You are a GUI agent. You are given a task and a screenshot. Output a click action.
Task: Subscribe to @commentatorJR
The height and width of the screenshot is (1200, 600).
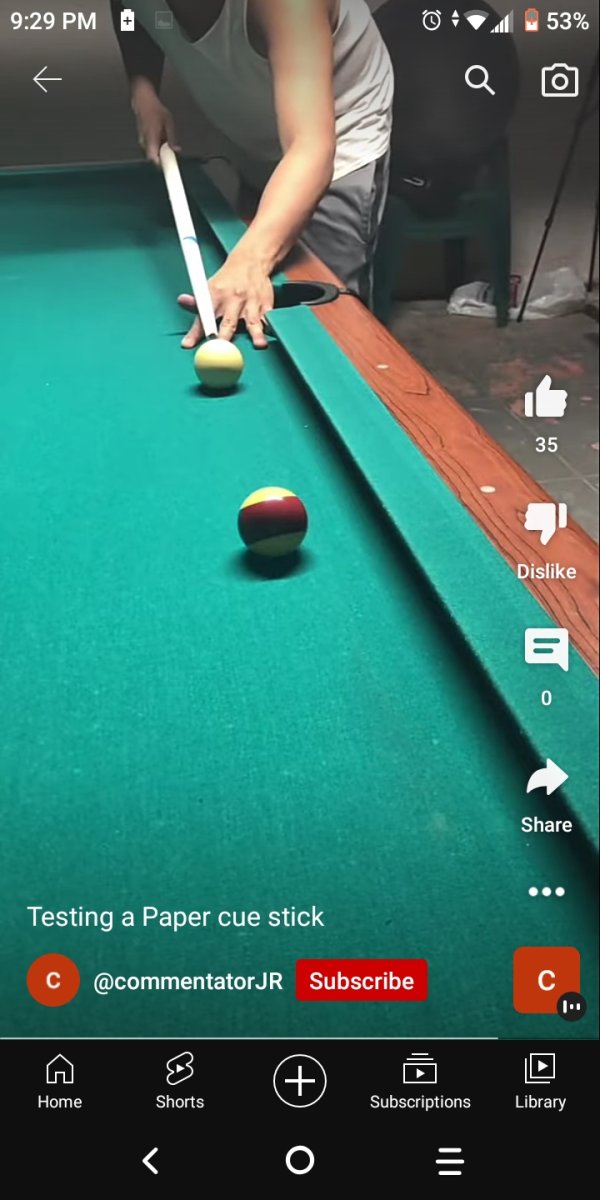pos(361,981)
